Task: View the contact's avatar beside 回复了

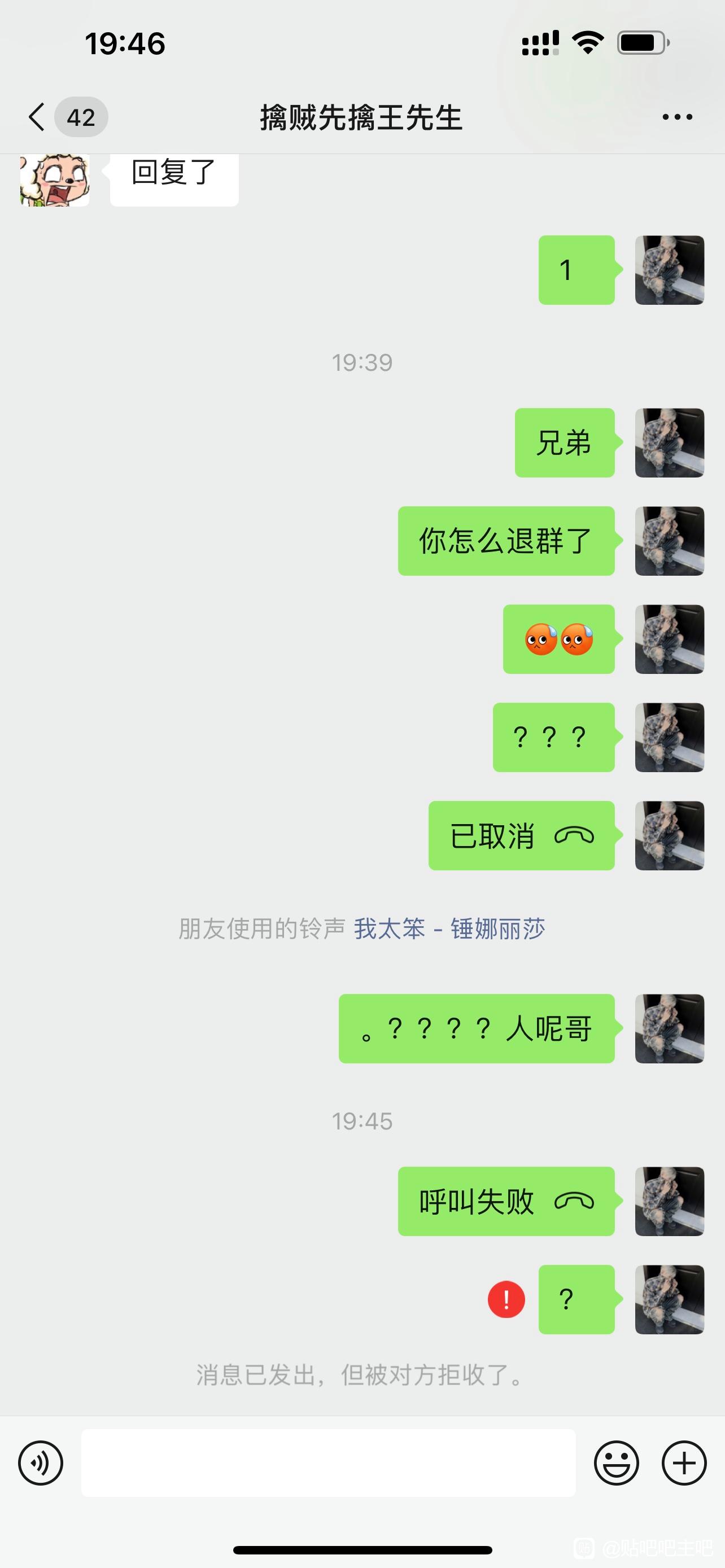Action: 55,180
